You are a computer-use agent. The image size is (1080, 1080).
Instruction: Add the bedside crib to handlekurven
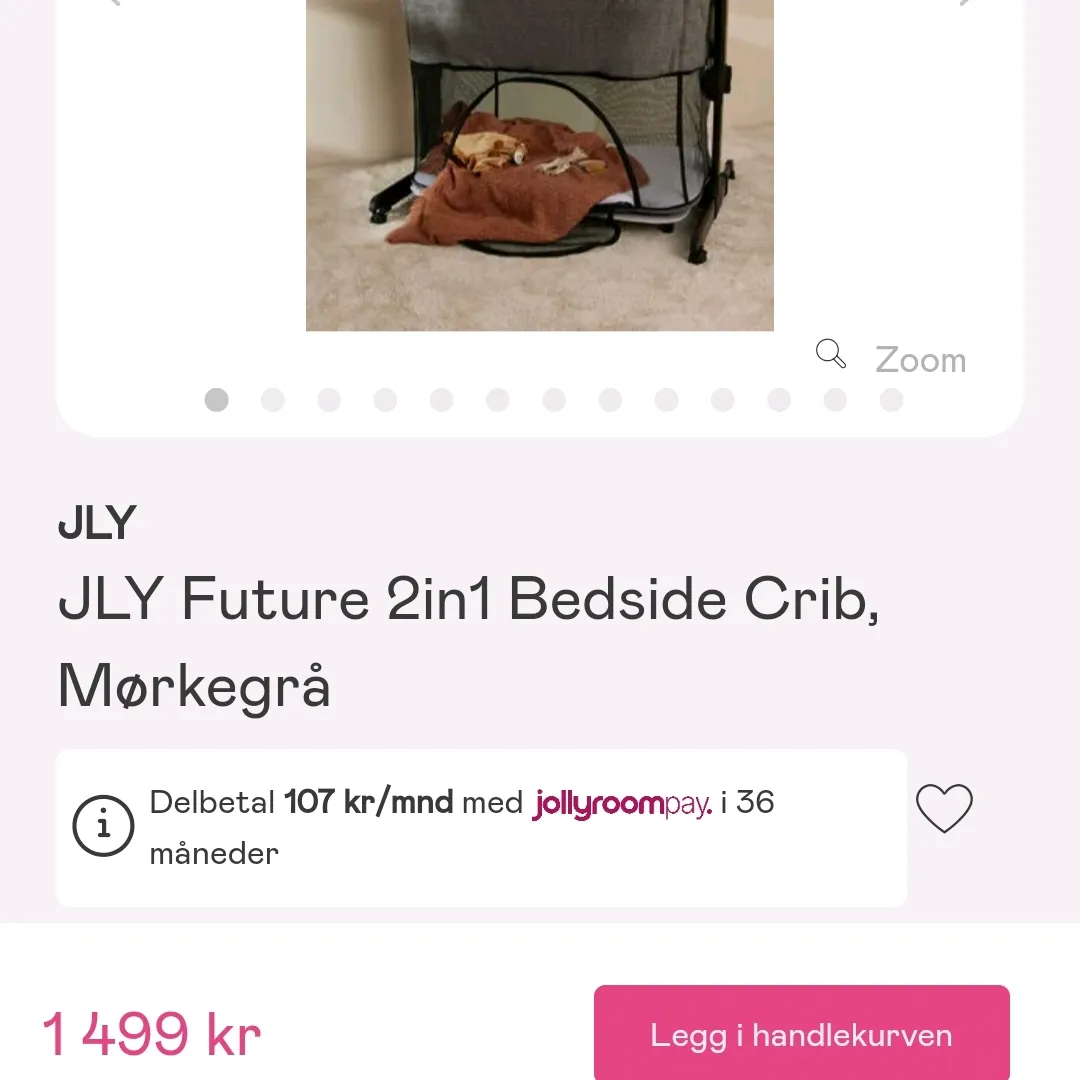pos(801,1034)
